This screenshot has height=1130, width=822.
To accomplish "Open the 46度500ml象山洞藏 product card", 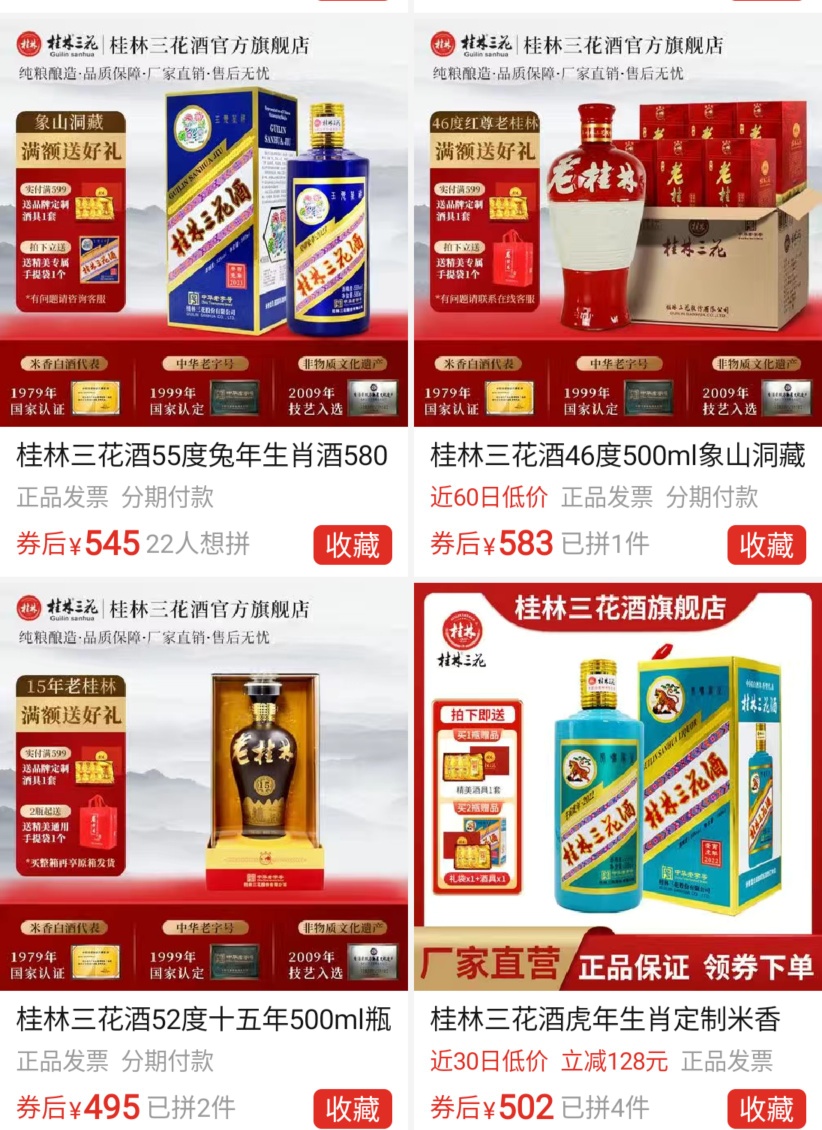I will [x=617, y=457].
